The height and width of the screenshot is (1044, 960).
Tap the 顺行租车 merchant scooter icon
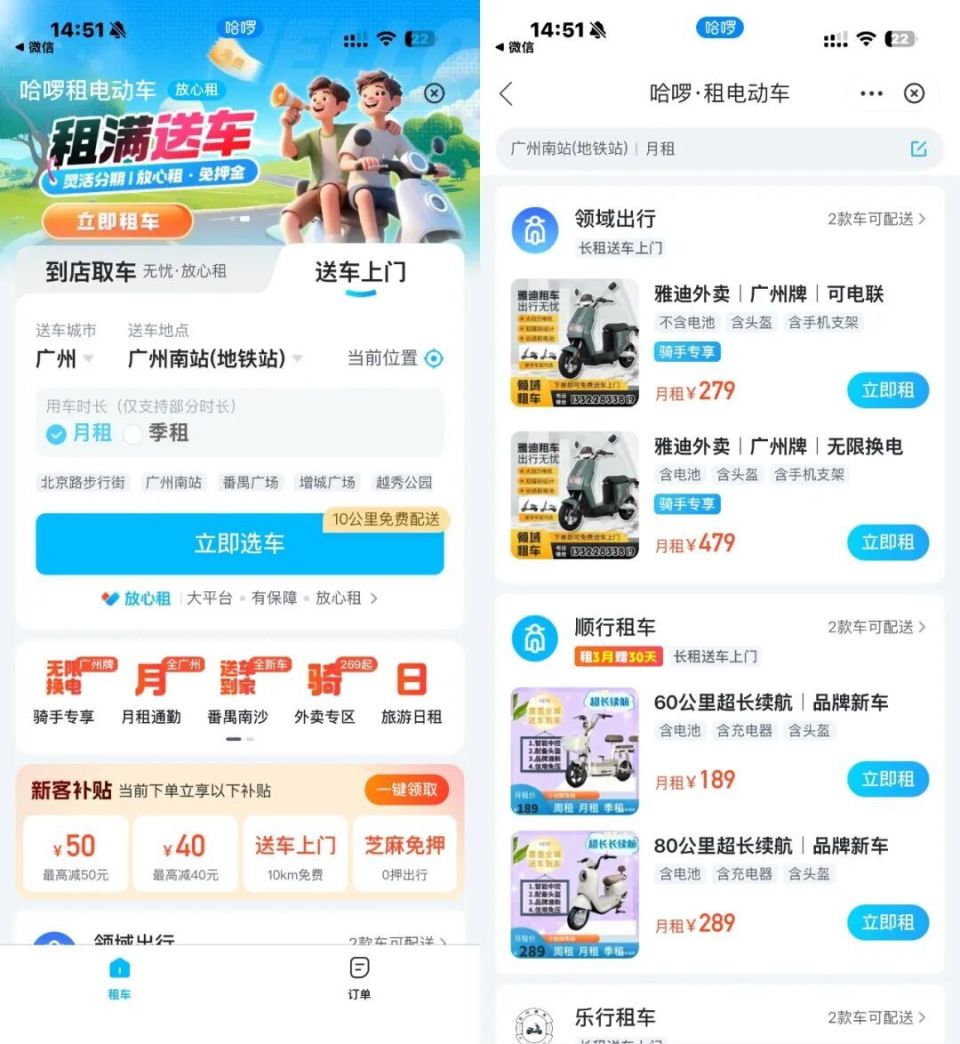(x=534, y=638)
